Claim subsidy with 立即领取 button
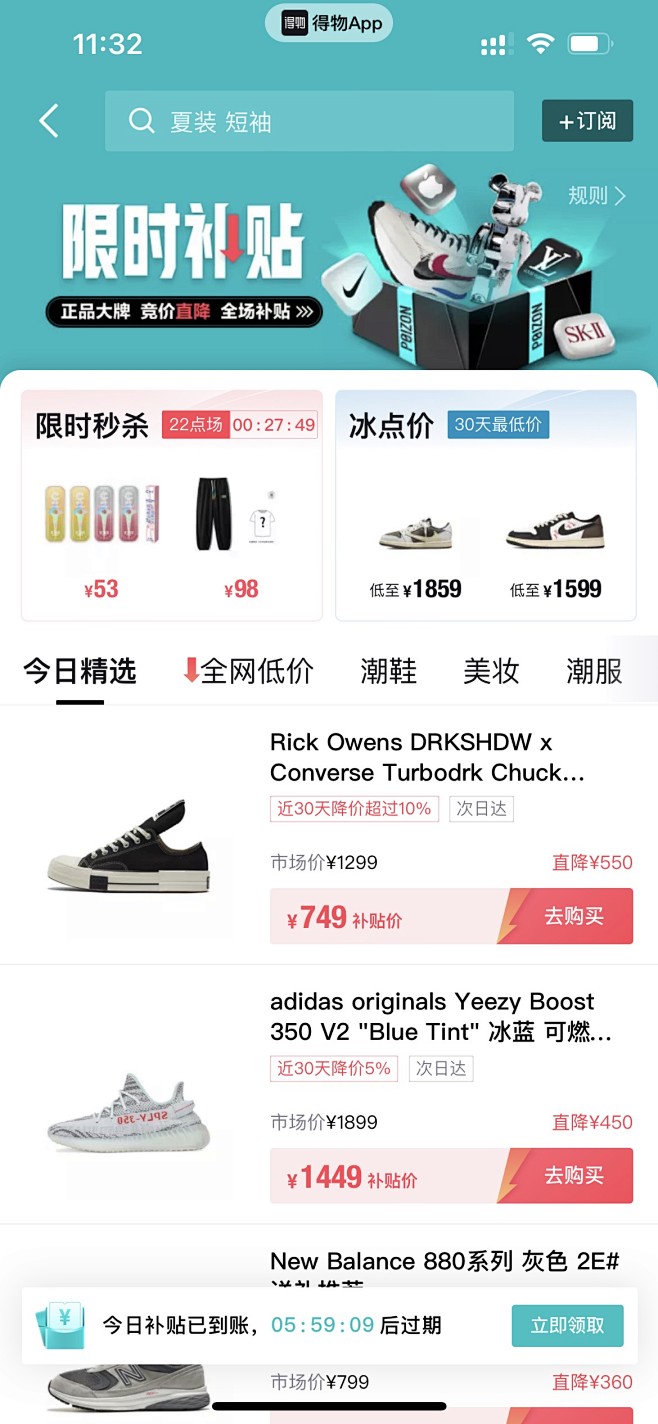Image resolution: width=658 pixels, height=1424 pixels. coord(567,1325)
